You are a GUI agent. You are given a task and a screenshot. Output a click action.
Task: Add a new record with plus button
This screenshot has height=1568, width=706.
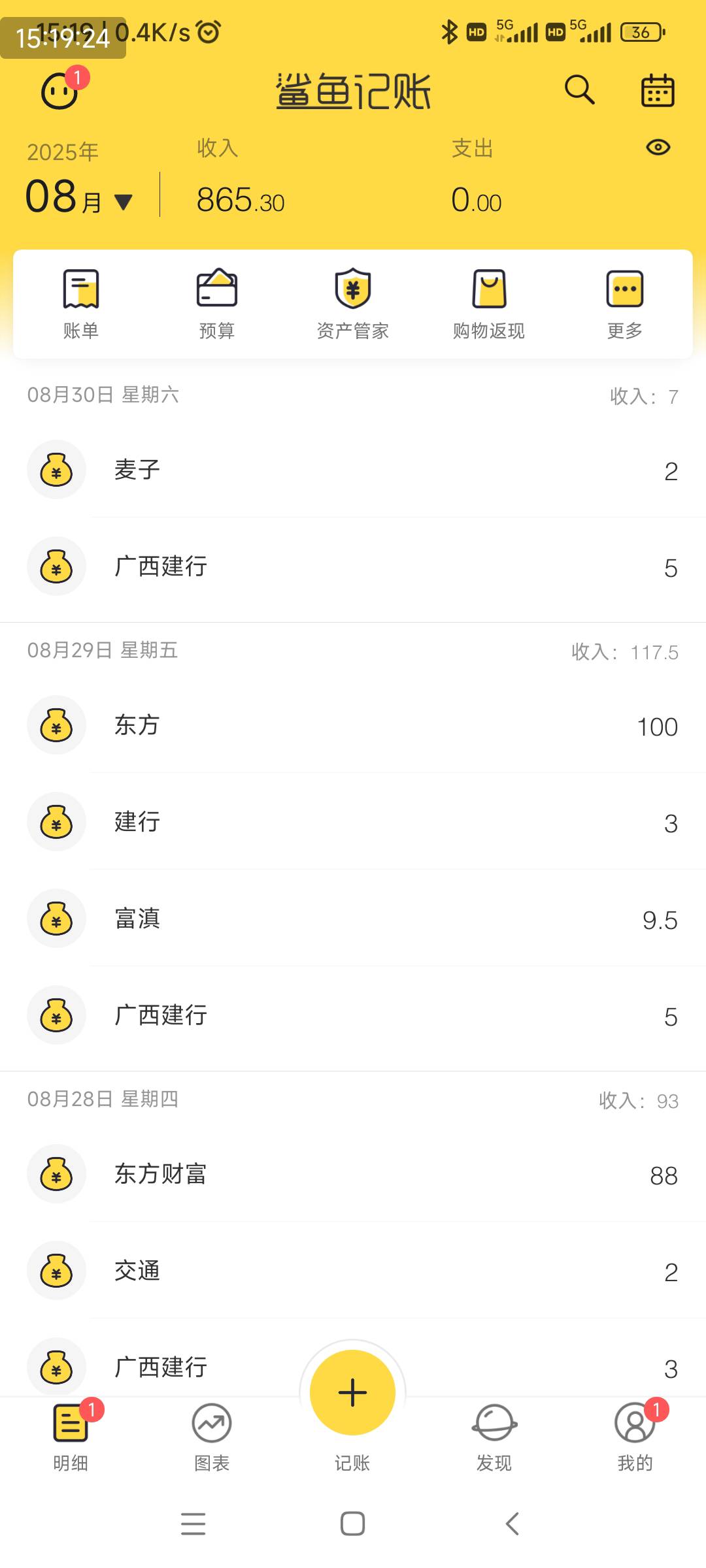click(x=352, y=1392)
